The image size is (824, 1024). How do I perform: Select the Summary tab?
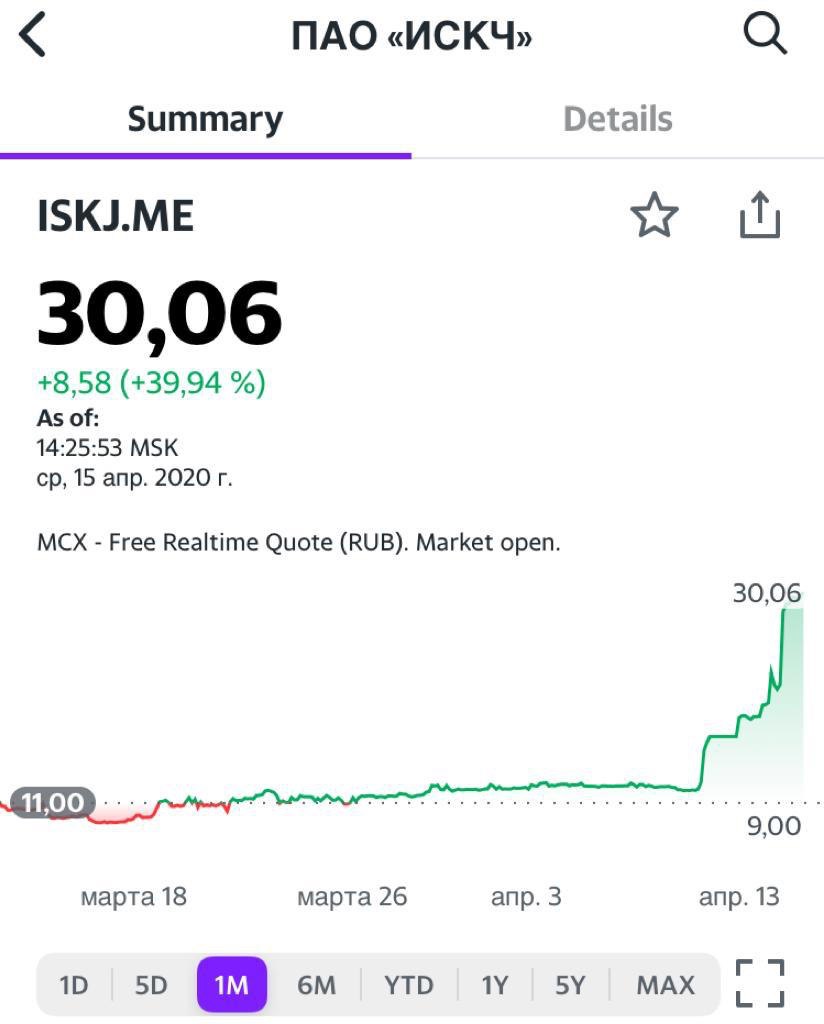tap(205, 119)
